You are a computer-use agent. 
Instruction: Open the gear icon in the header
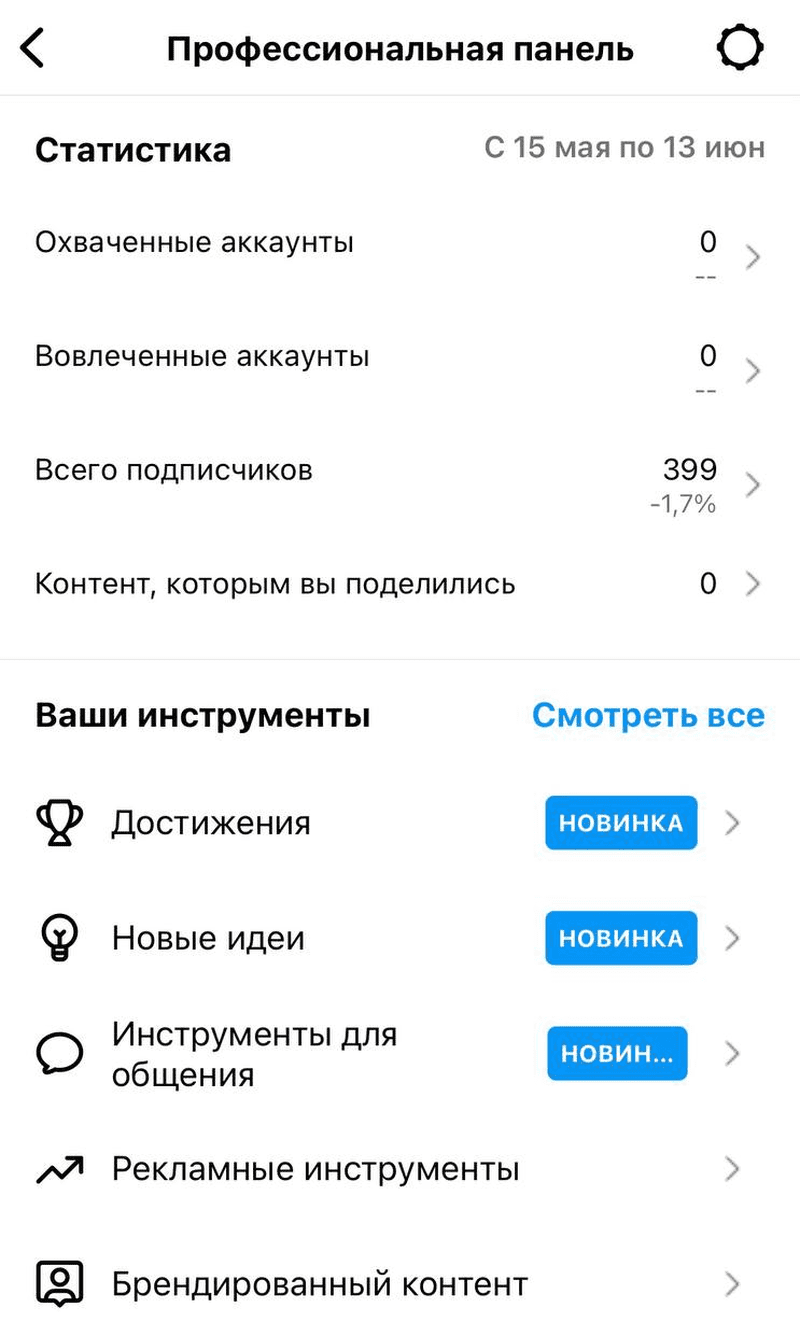pyautogui.click(x=740, y=45)
